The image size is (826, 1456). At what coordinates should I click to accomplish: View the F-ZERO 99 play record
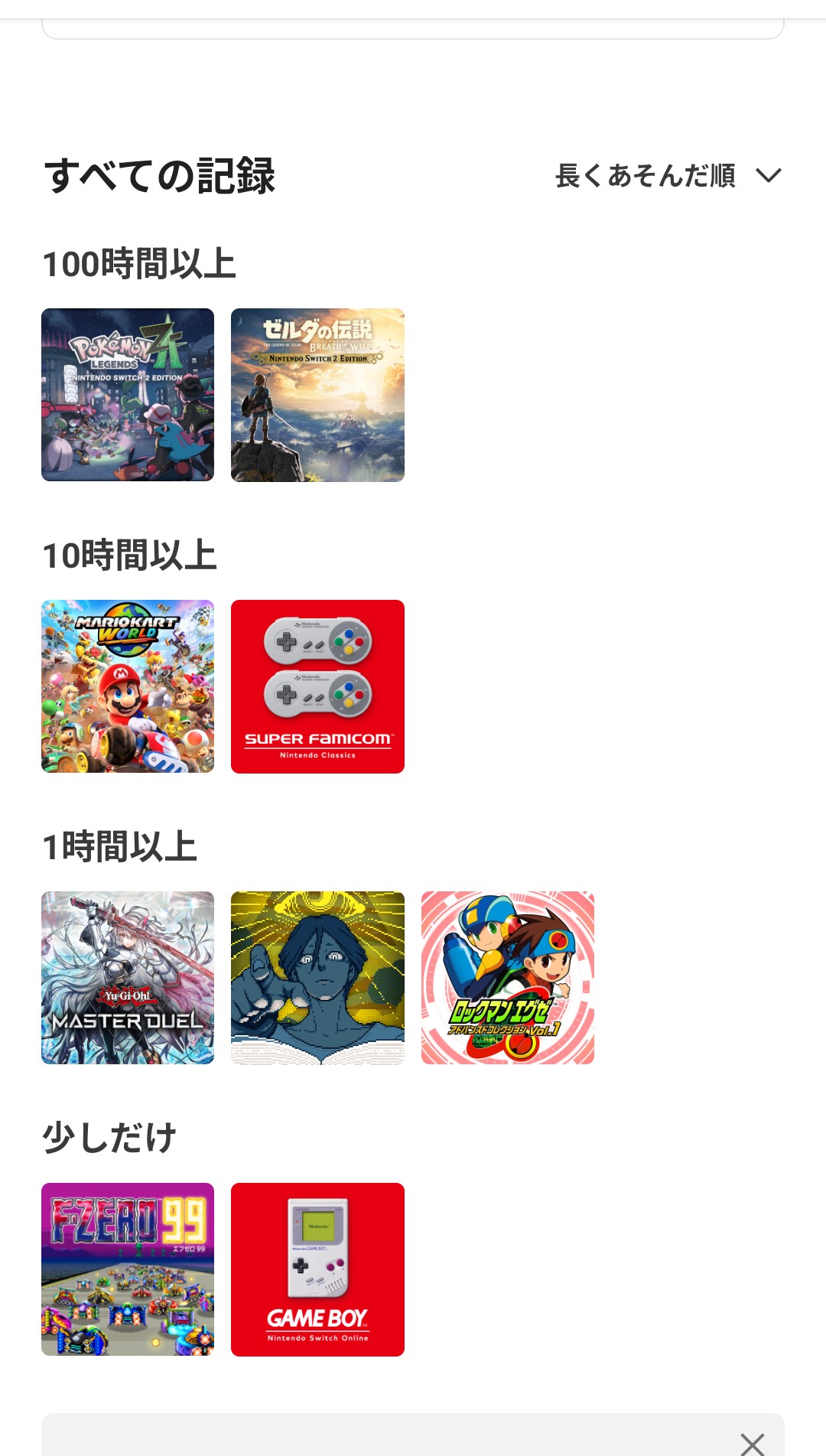[128, 1269]
